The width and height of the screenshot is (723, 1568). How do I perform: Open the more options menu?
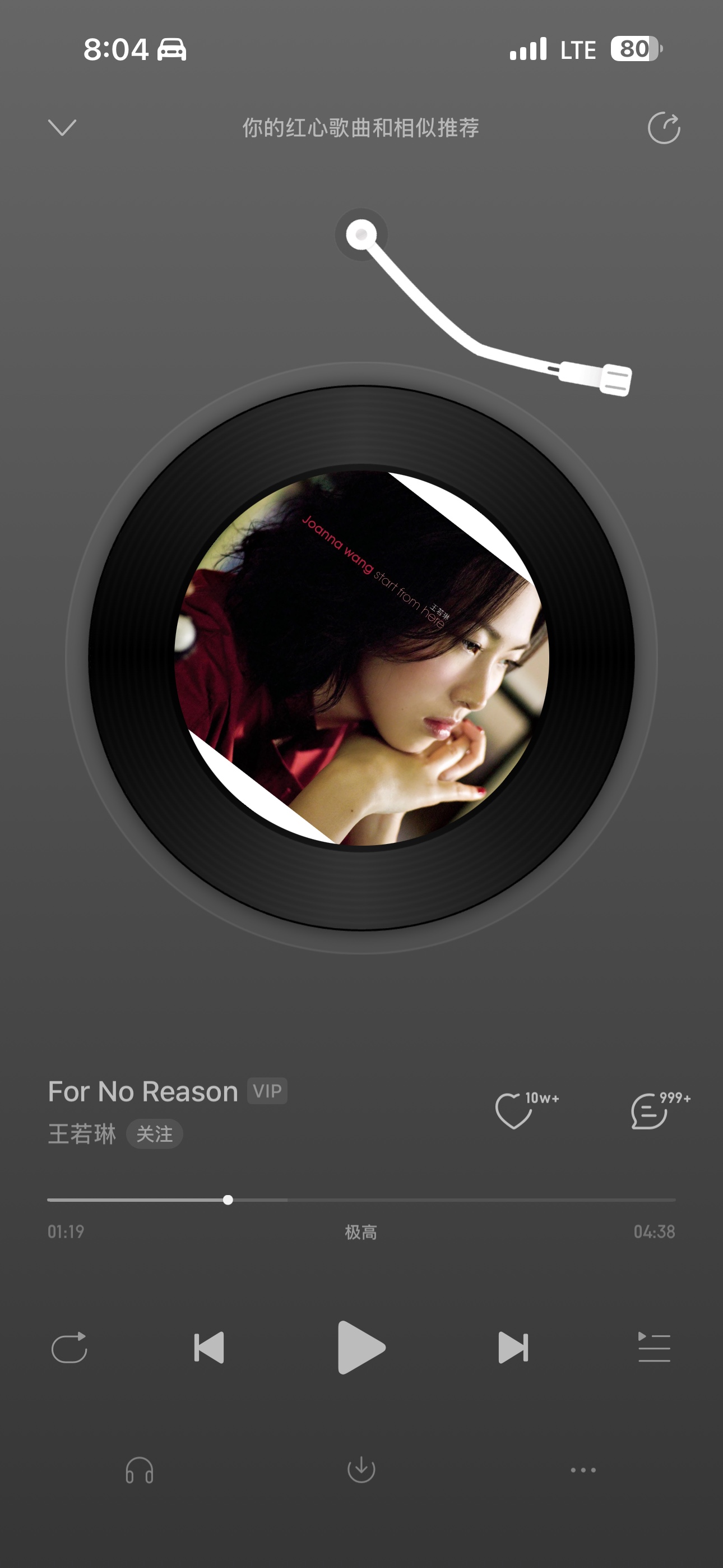583,1470
